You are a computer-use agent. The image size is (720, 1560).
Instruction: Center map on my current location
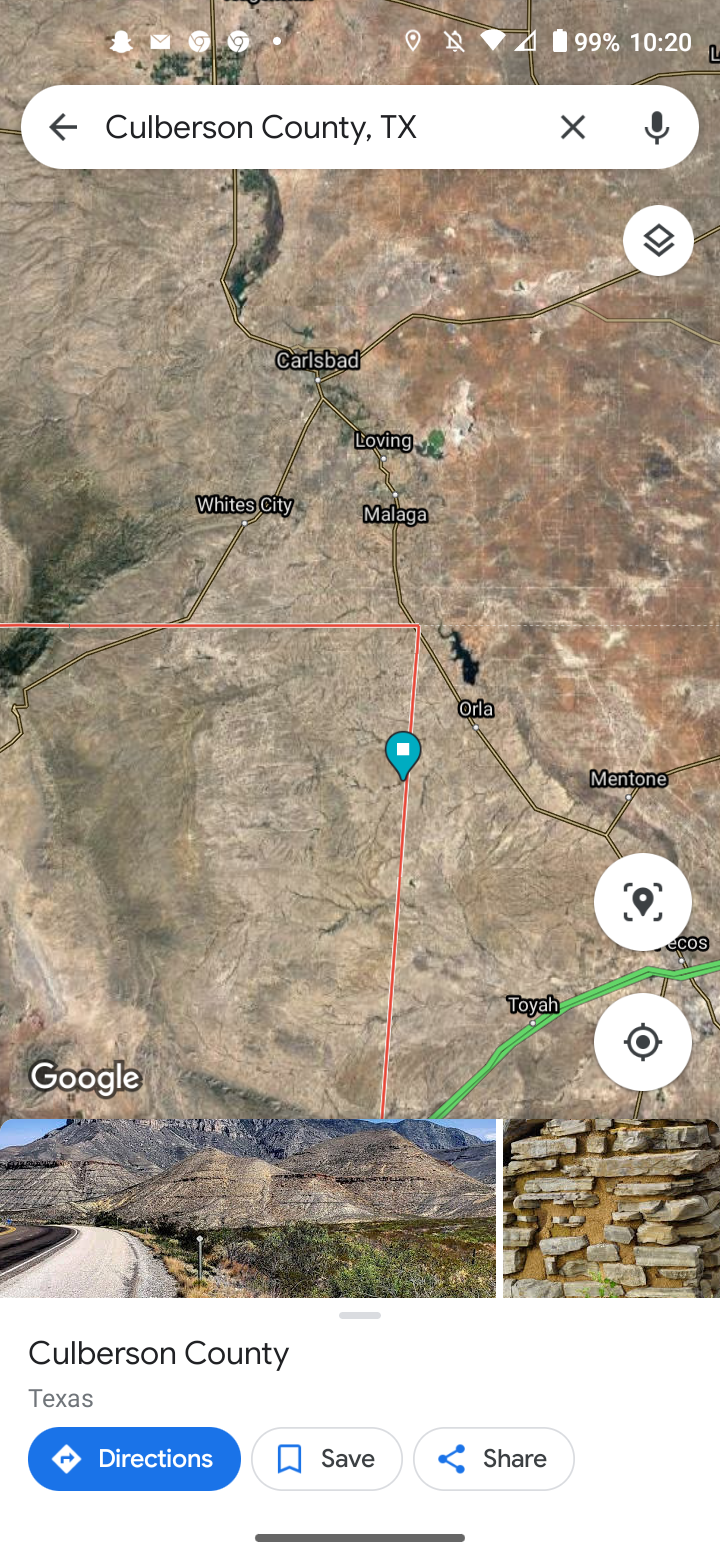coord(642,1042)
